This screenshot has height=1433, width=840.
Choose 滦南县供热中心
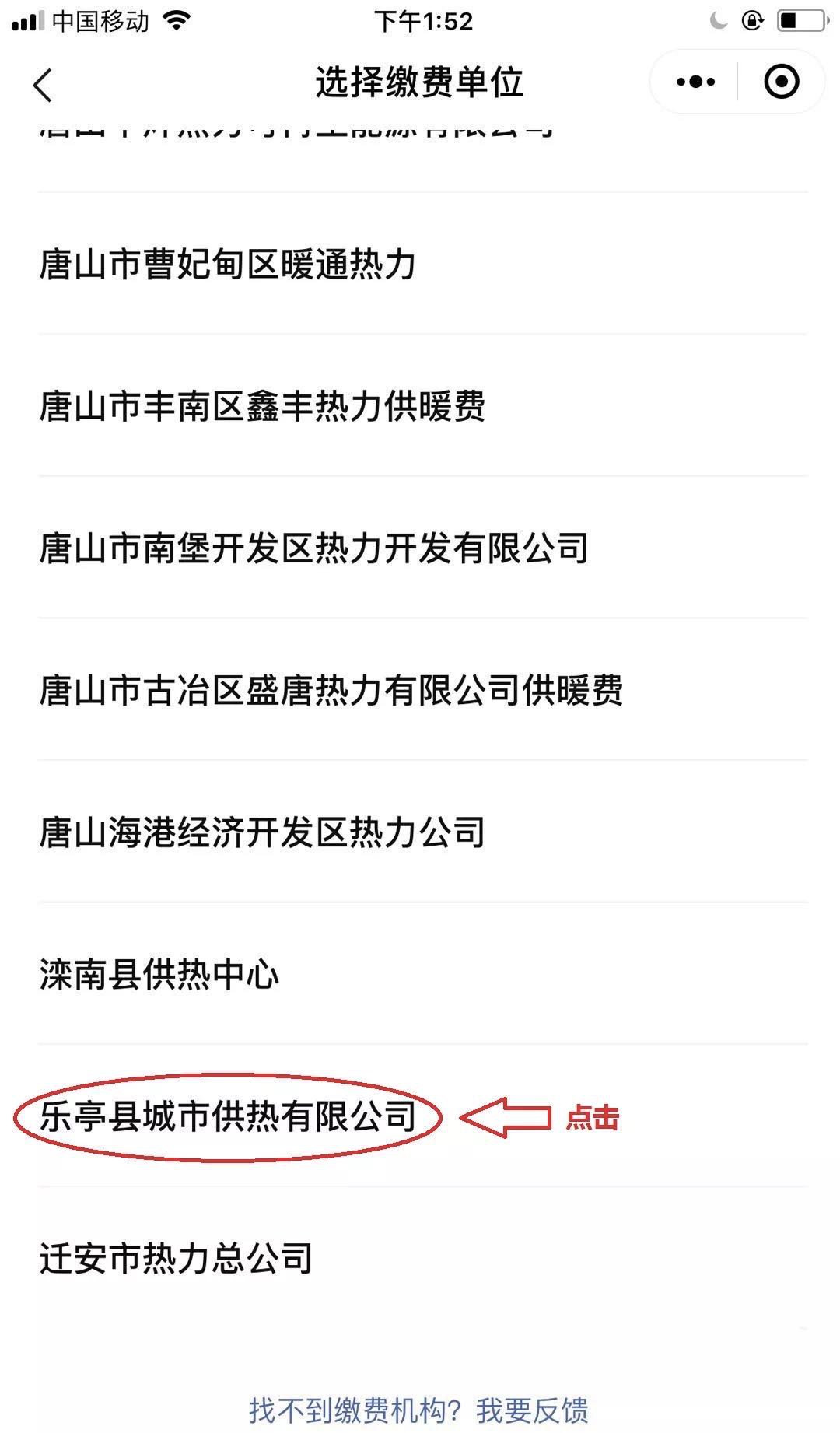[x=159, y=975]
